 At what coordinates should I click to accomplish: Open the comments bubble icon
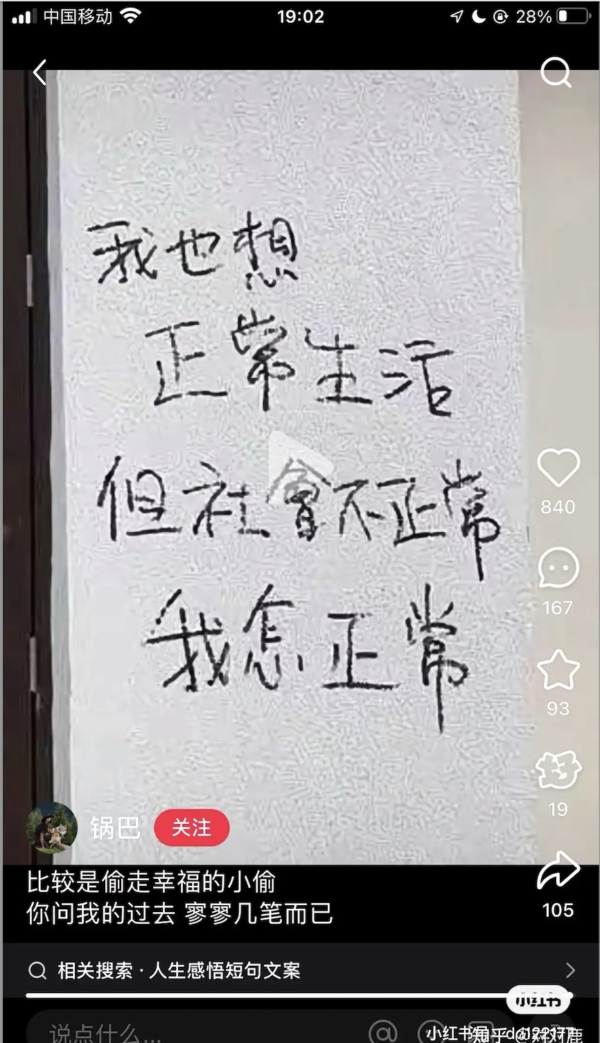[x=558, y=569]
